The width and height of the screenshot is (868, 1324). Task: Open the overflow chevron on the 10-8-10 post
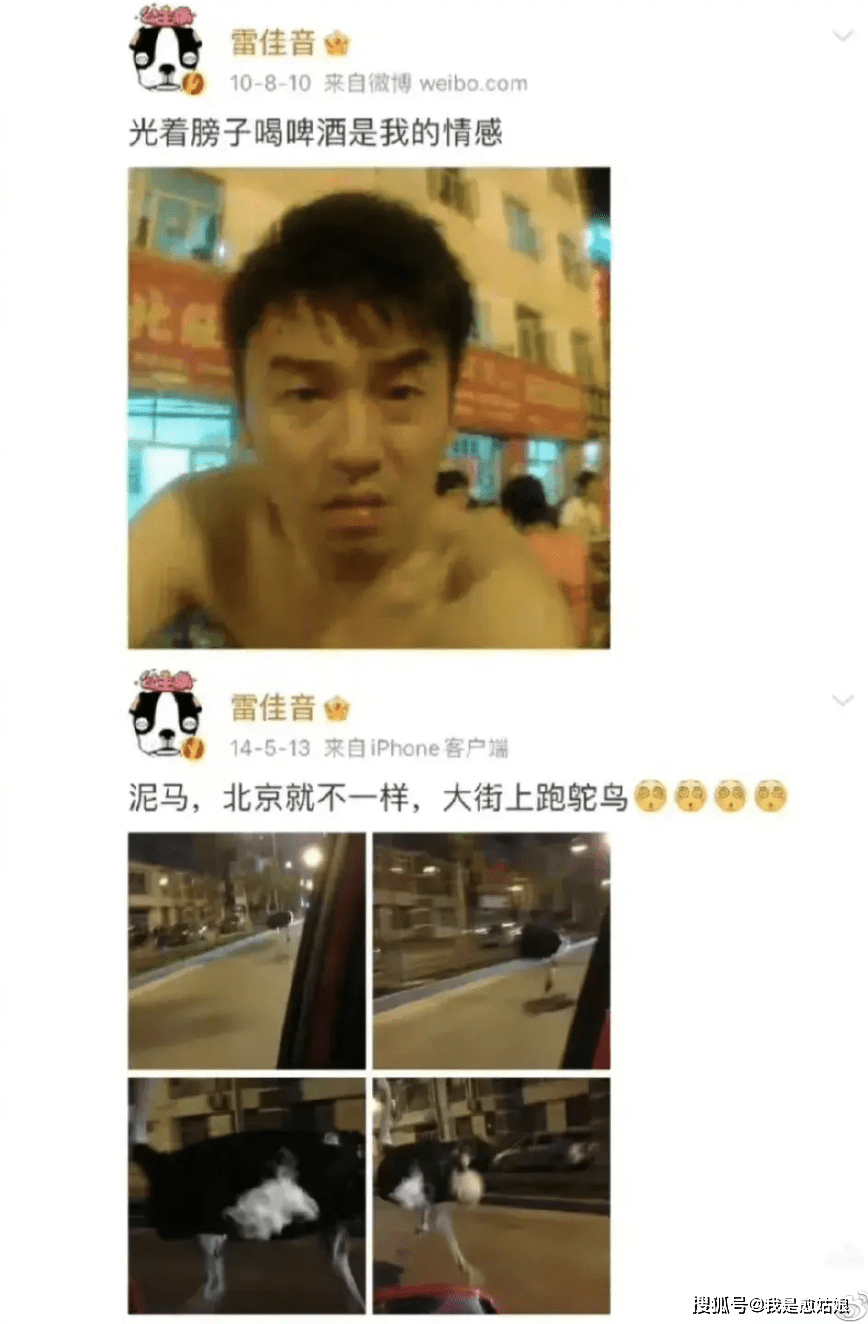(842, 36)
